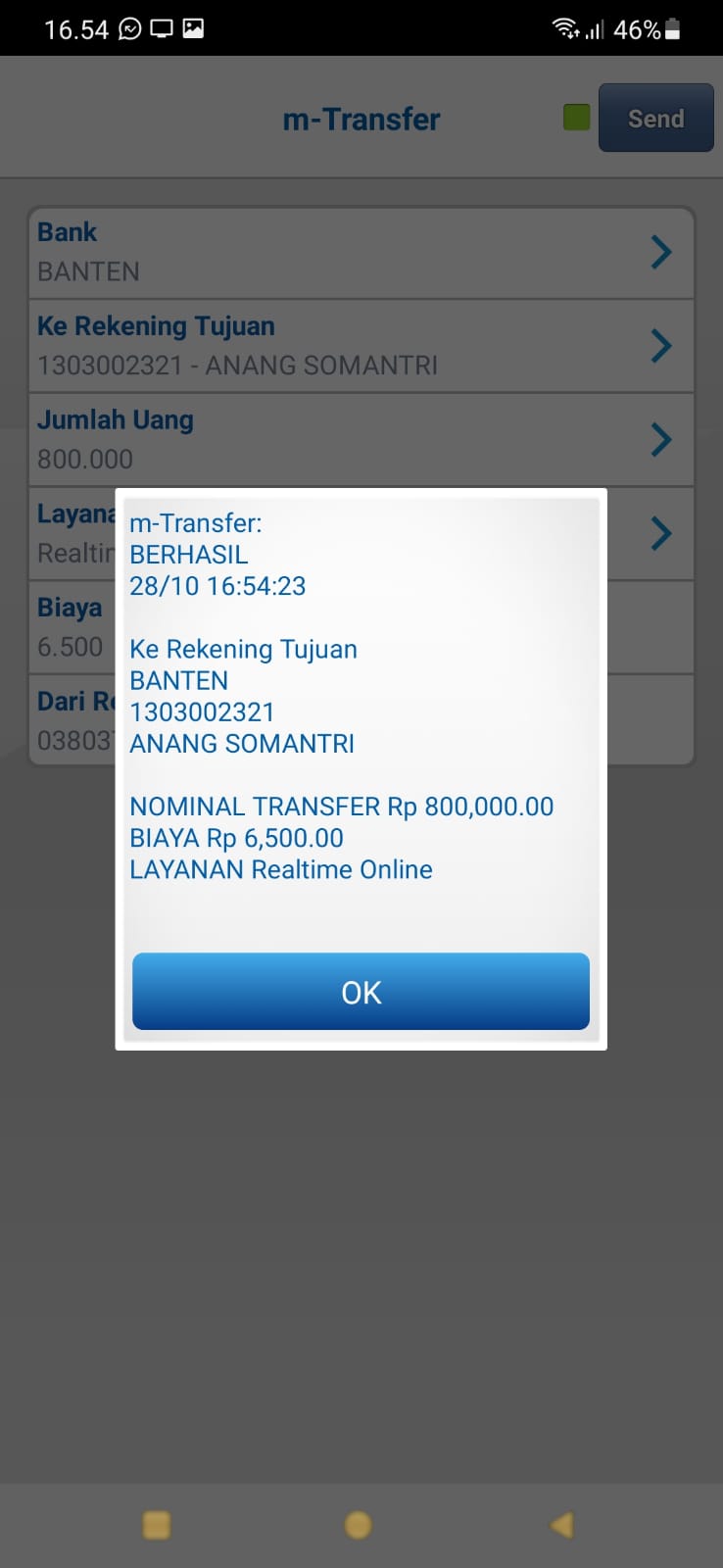Tap the green status indicator beside Send
The width and height of the screenshot is (723, 1568).
coord(576,116)
